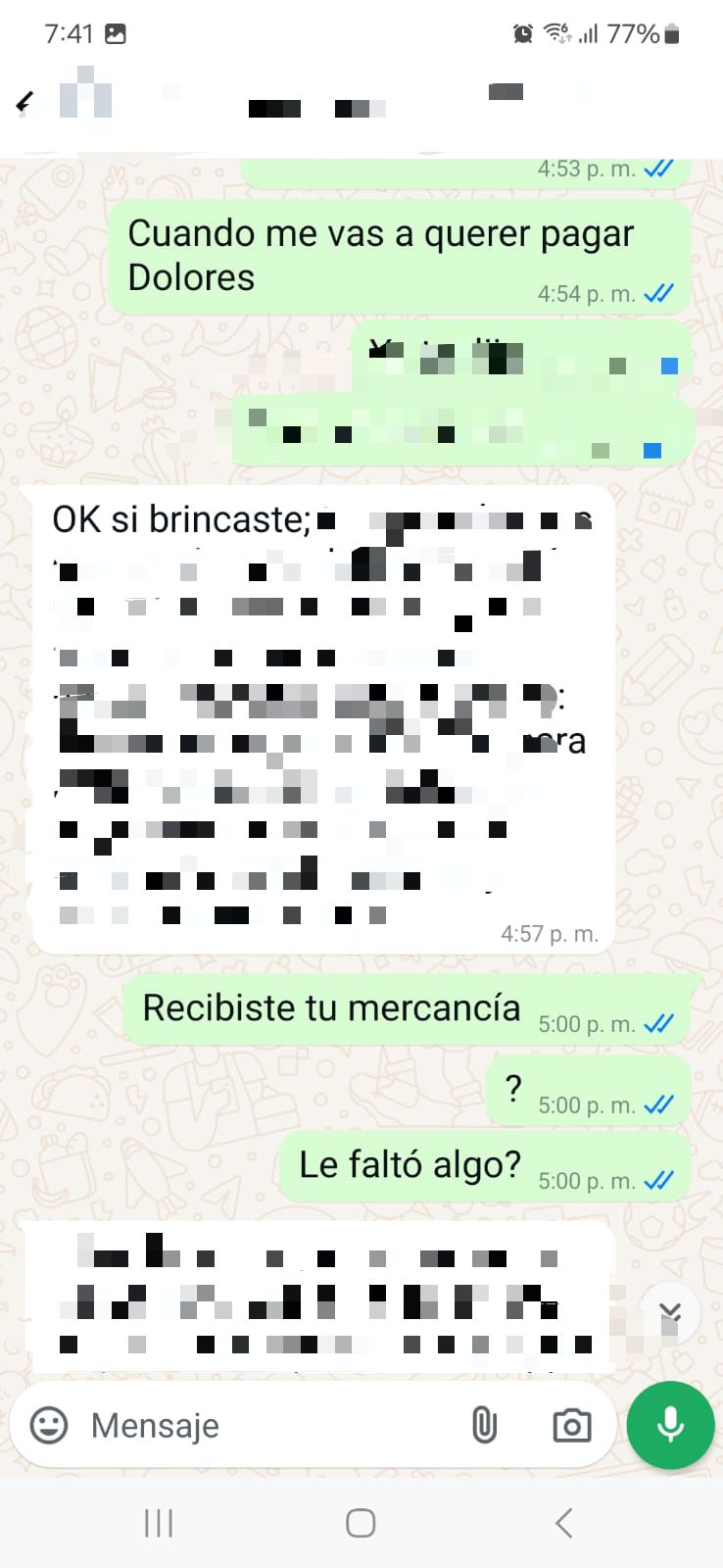Open the emoji picker
This screenshot has width=723, height=1568.
49,1425
